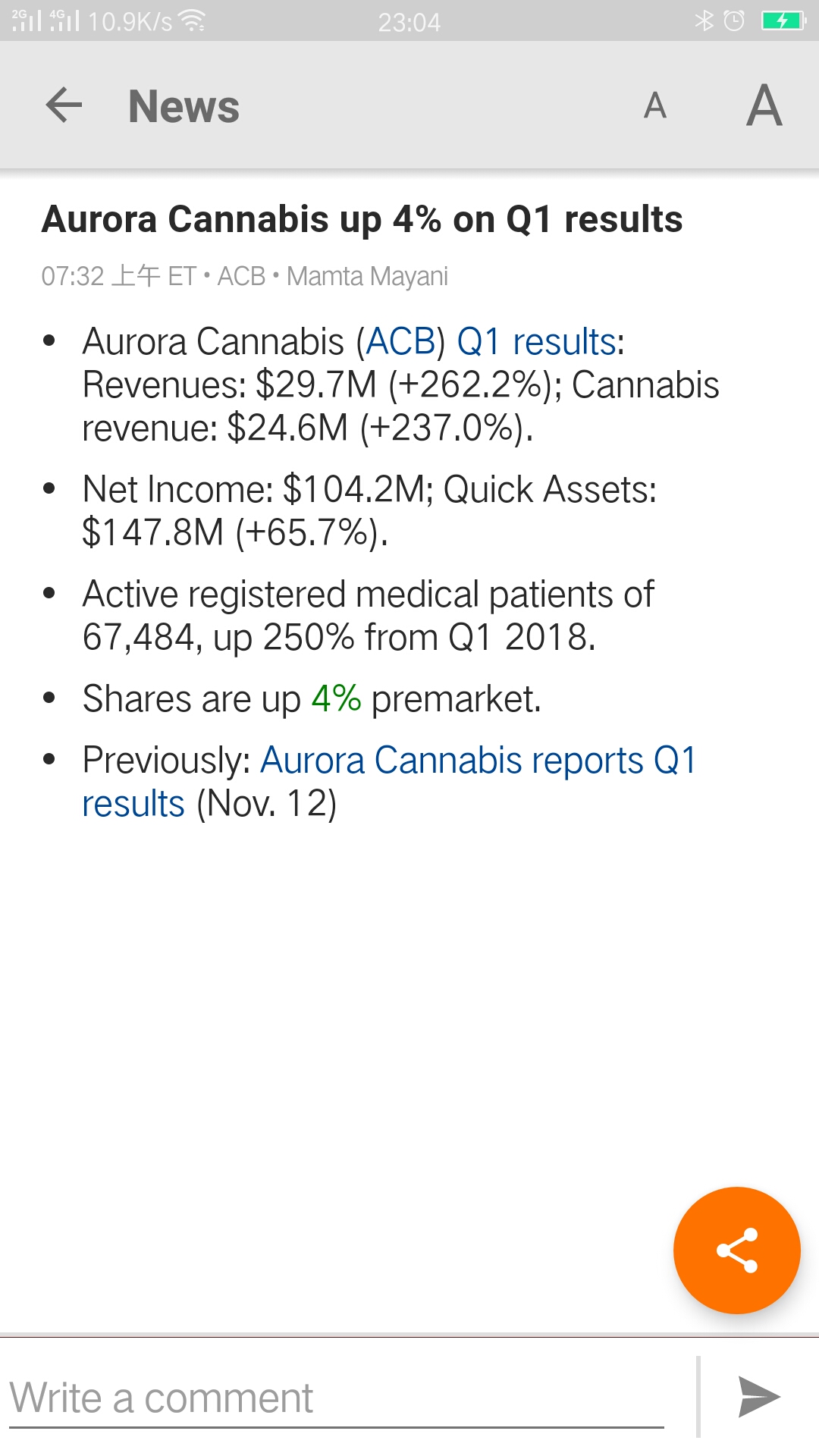Open the ACB ticker link

click(x=400, y=341)
